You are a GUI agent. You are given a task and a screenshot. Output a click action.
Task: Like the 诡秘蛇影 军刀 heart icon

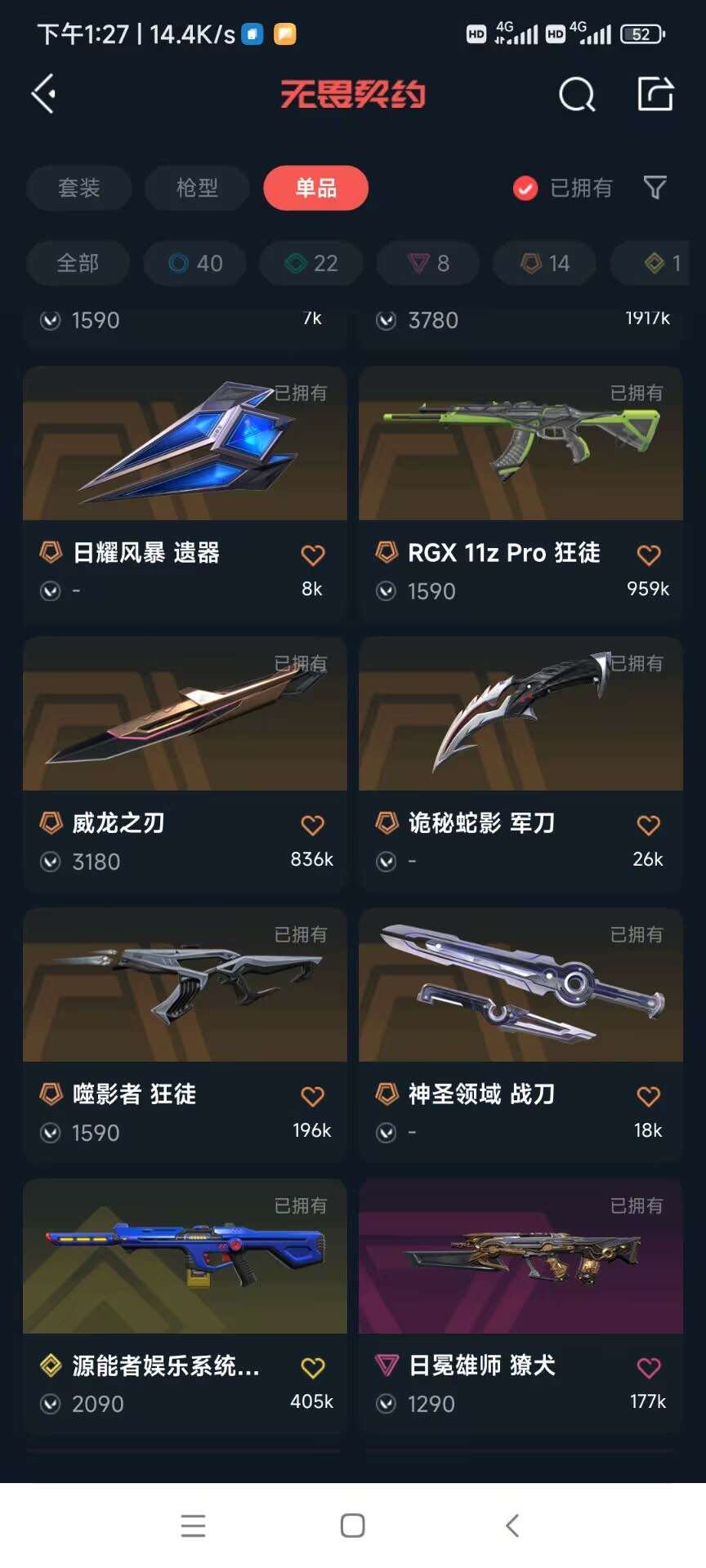tap(649, 826)
